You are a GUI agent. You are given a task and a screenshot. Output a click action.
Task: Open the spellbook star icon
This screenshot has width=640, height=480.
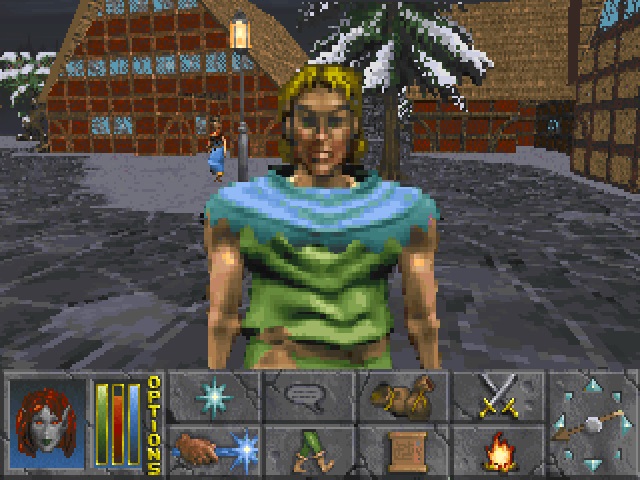(214, 395)
